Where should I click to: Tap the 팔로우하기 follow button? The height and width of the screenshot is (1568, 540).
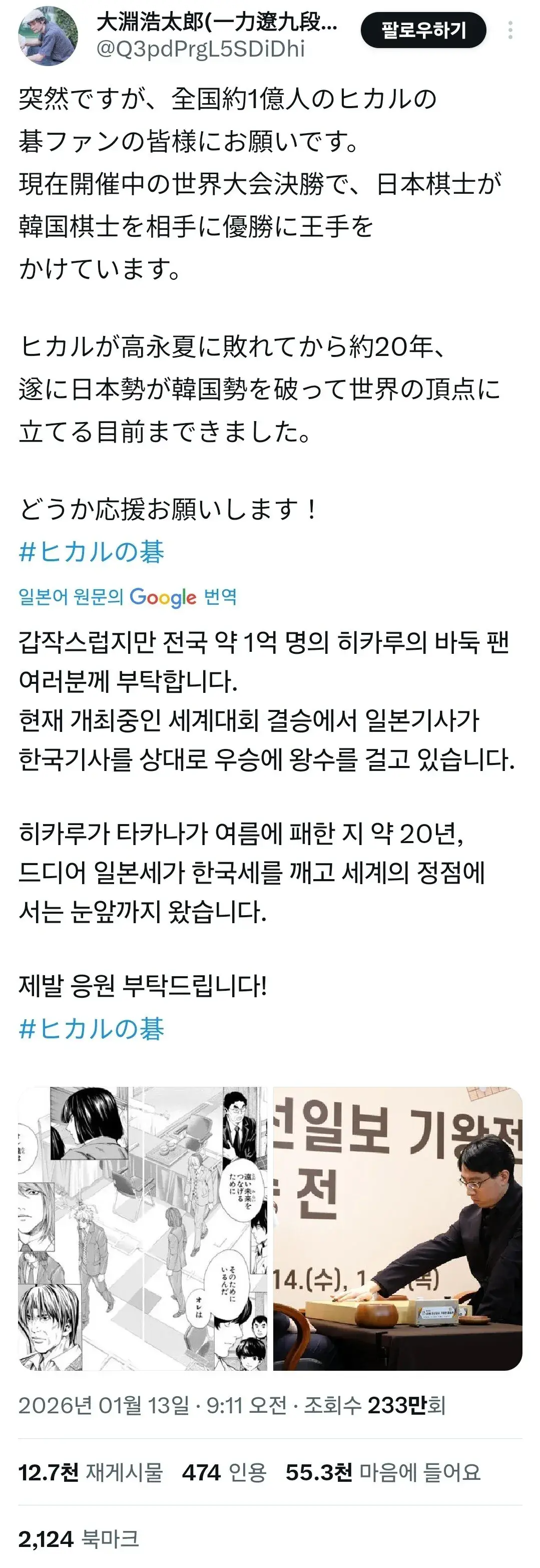(423, 30)
